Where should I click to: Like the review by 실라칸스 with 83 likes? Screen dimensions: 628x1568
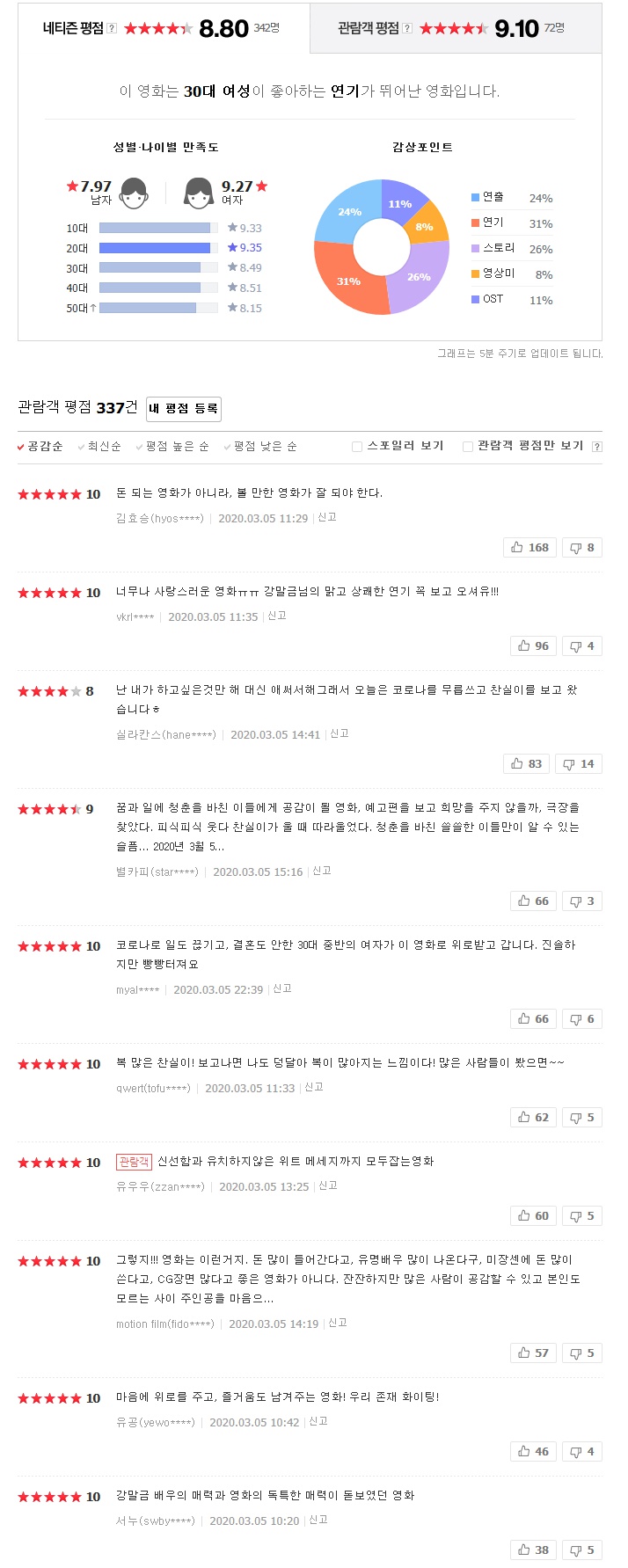tap(526, 763)
